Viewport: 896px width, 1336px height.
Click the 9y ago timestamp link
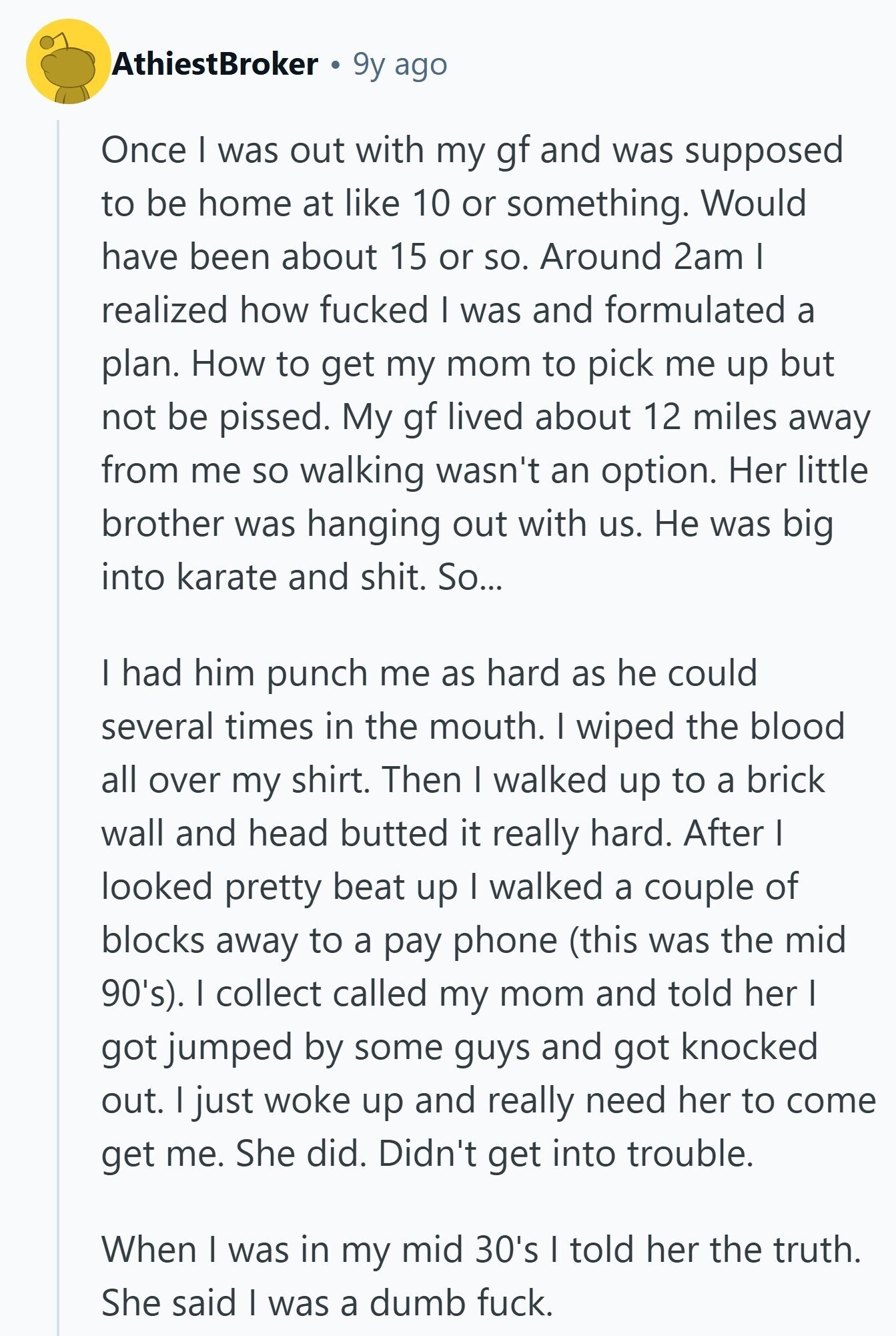pos(398,65)
